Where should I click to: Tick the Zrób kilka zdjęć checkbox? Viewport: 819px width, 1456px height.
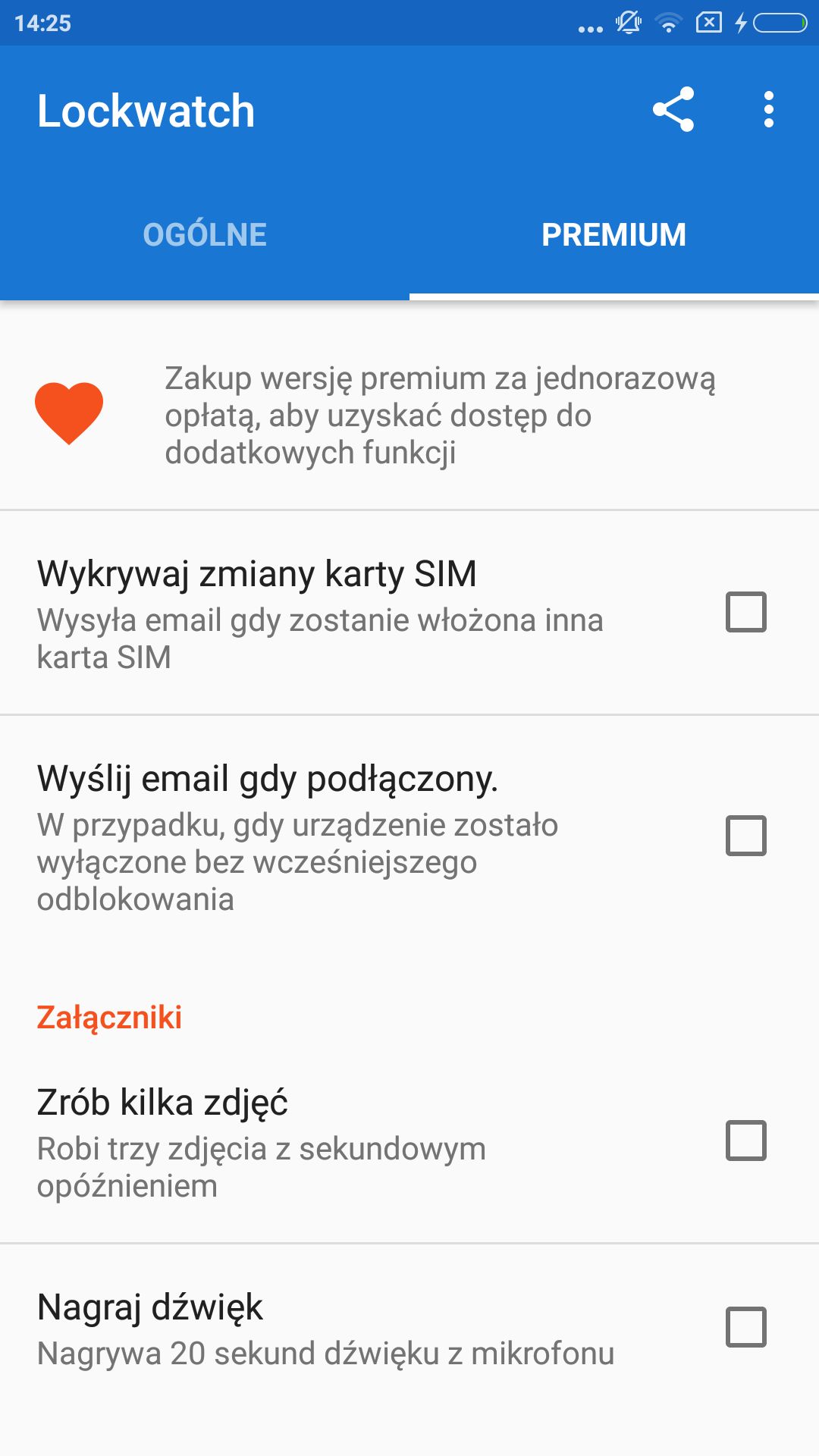pos(746,1141)
